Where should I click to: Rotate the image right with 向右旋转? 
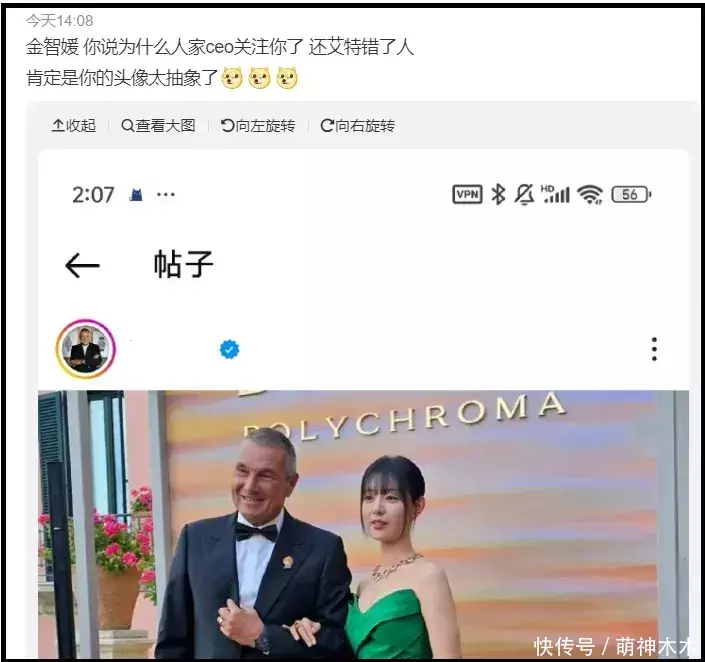coord(357,126)
